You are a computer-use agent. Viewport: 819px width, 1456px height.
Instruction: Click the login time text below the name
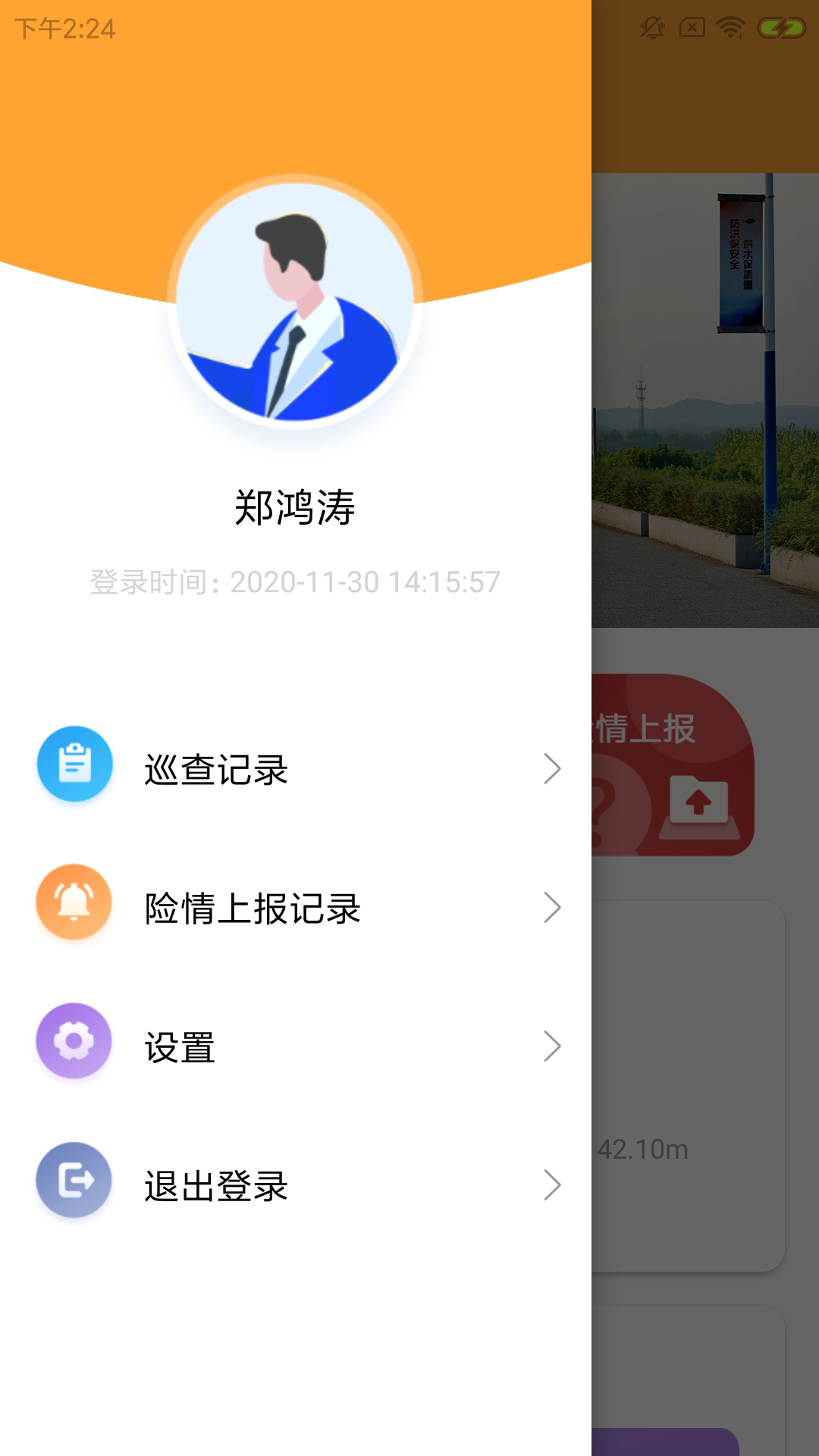(x=295, y=580)
